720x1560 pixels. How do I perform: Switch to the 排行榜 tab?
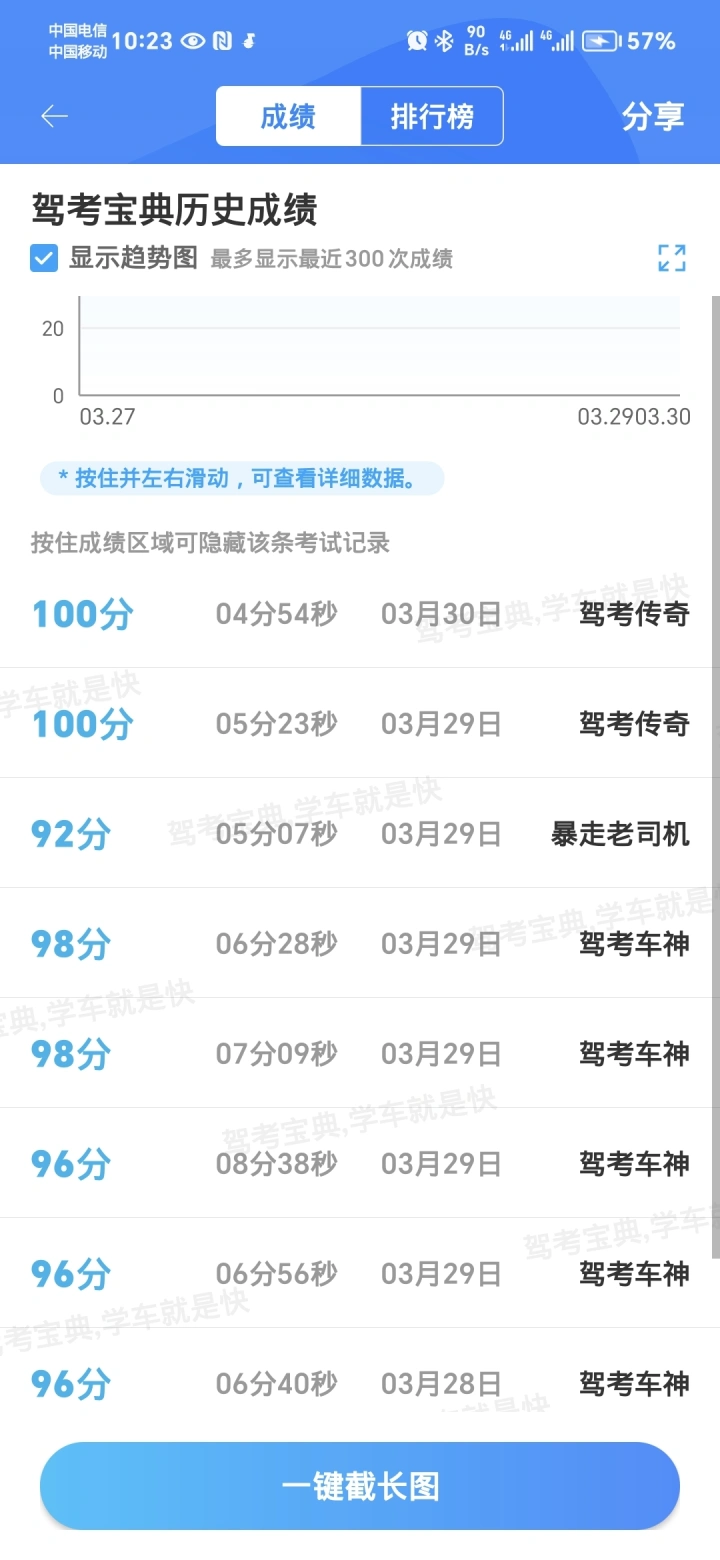click(x=432, y=117)
